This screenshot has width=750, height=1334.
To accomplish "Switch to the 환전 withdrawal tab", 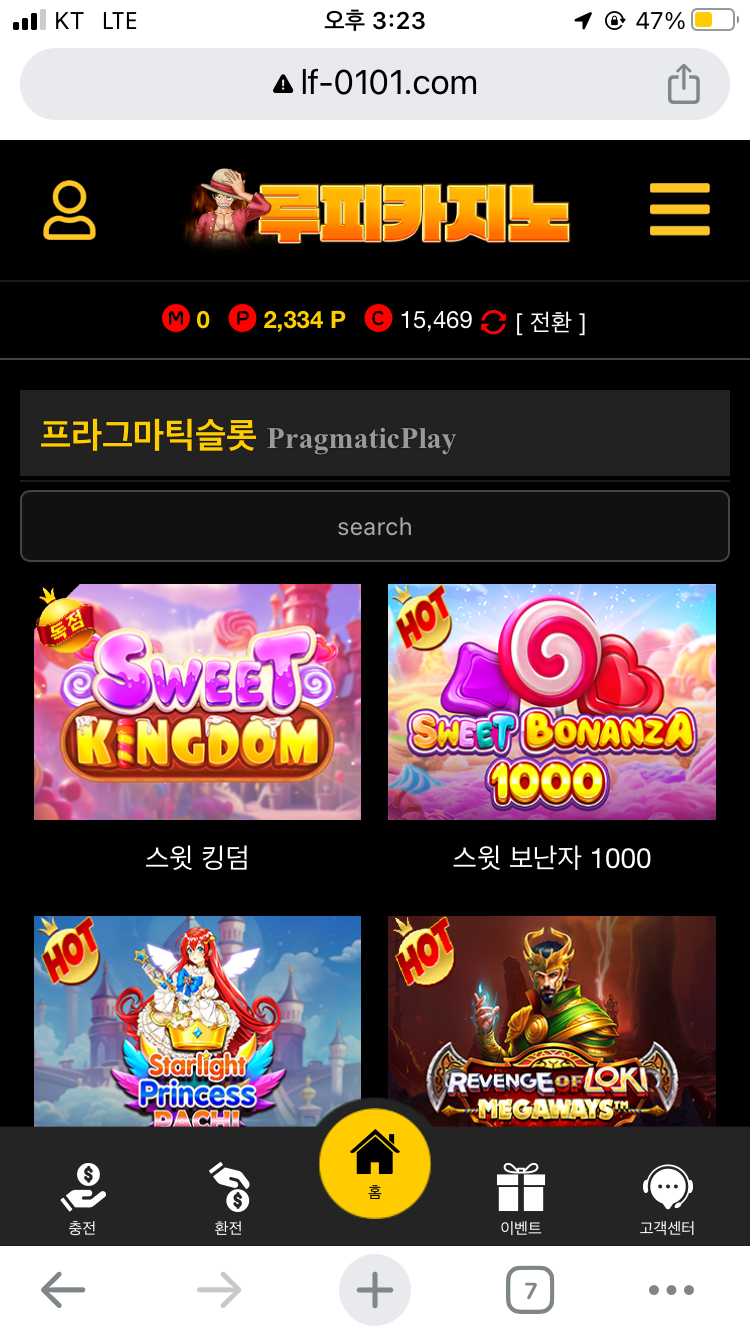I will (229, 1198).
